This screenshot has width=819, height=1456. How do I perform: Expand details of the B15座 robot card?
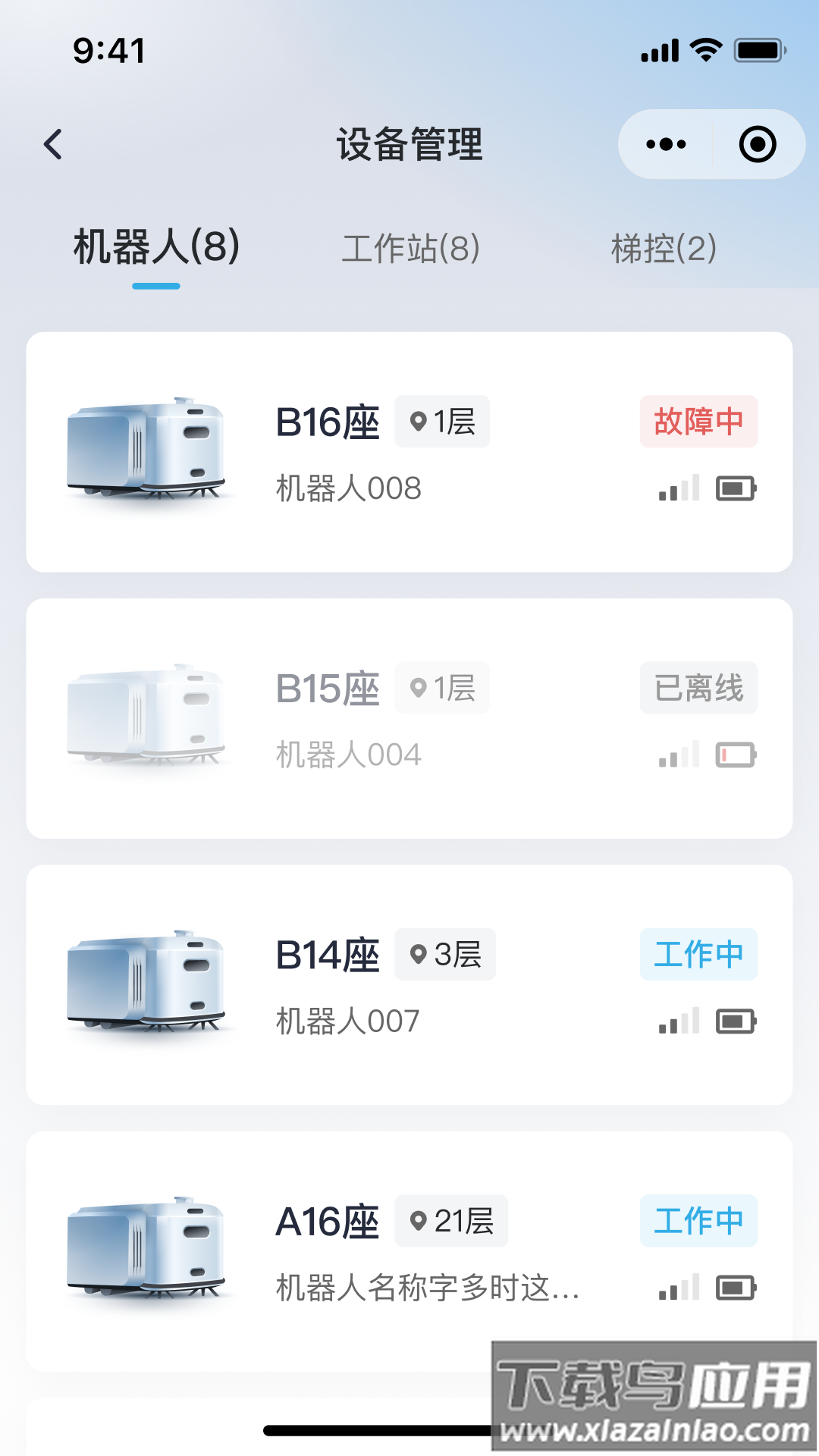pos(409,717)
